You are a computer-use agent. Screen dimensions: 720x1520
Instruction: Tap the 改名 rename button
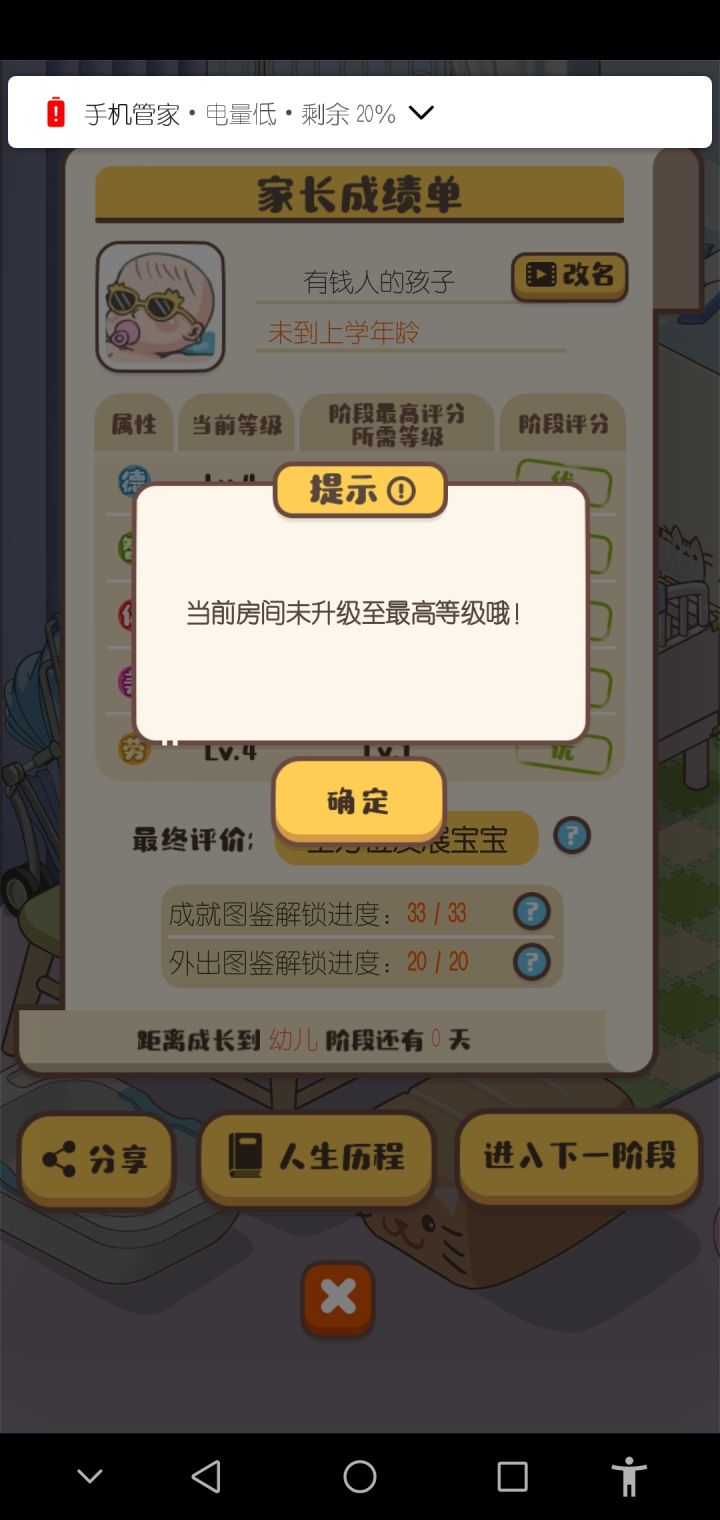pos(569,277)
